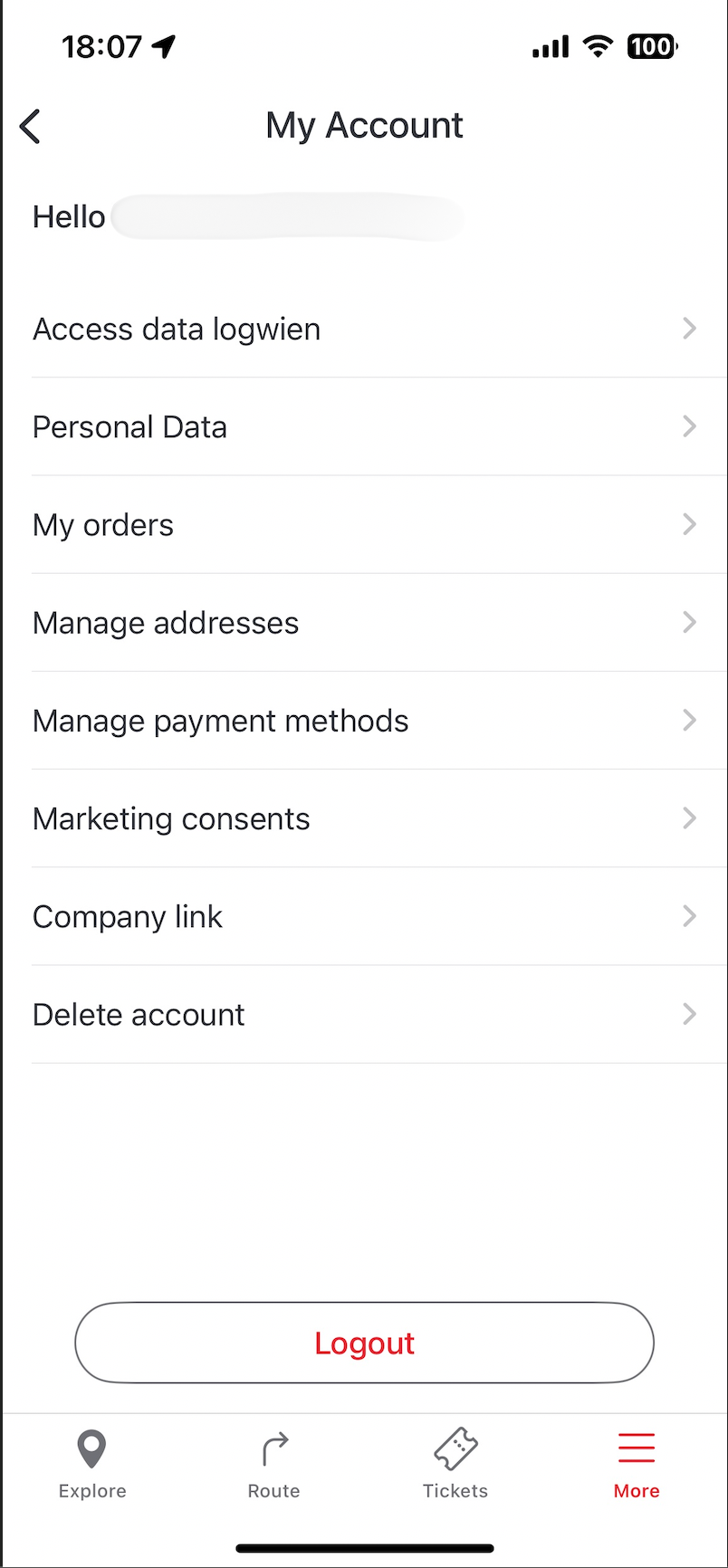Viewport: 728px width, 1568px height.
Task: Open Marketing consents
Action: coord(364,818)
